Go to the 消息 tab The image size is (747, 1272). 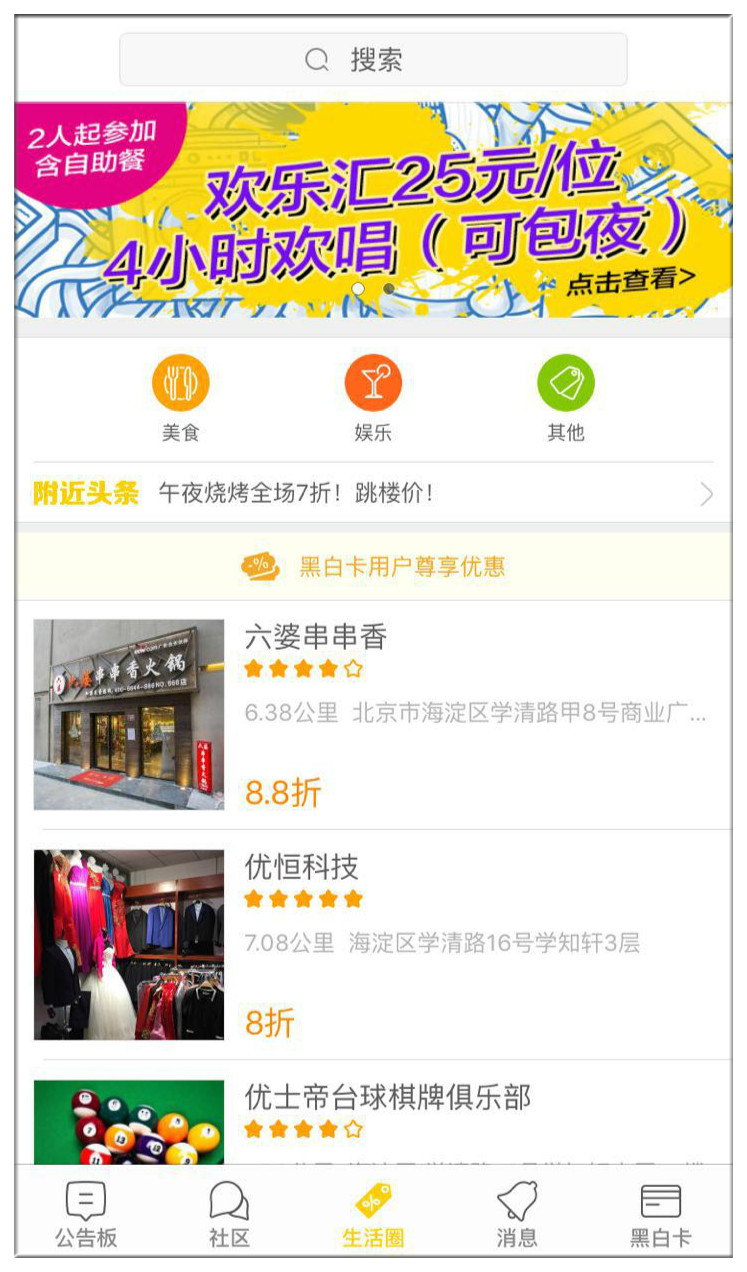pyautogui.click(x=517, y=1214)
